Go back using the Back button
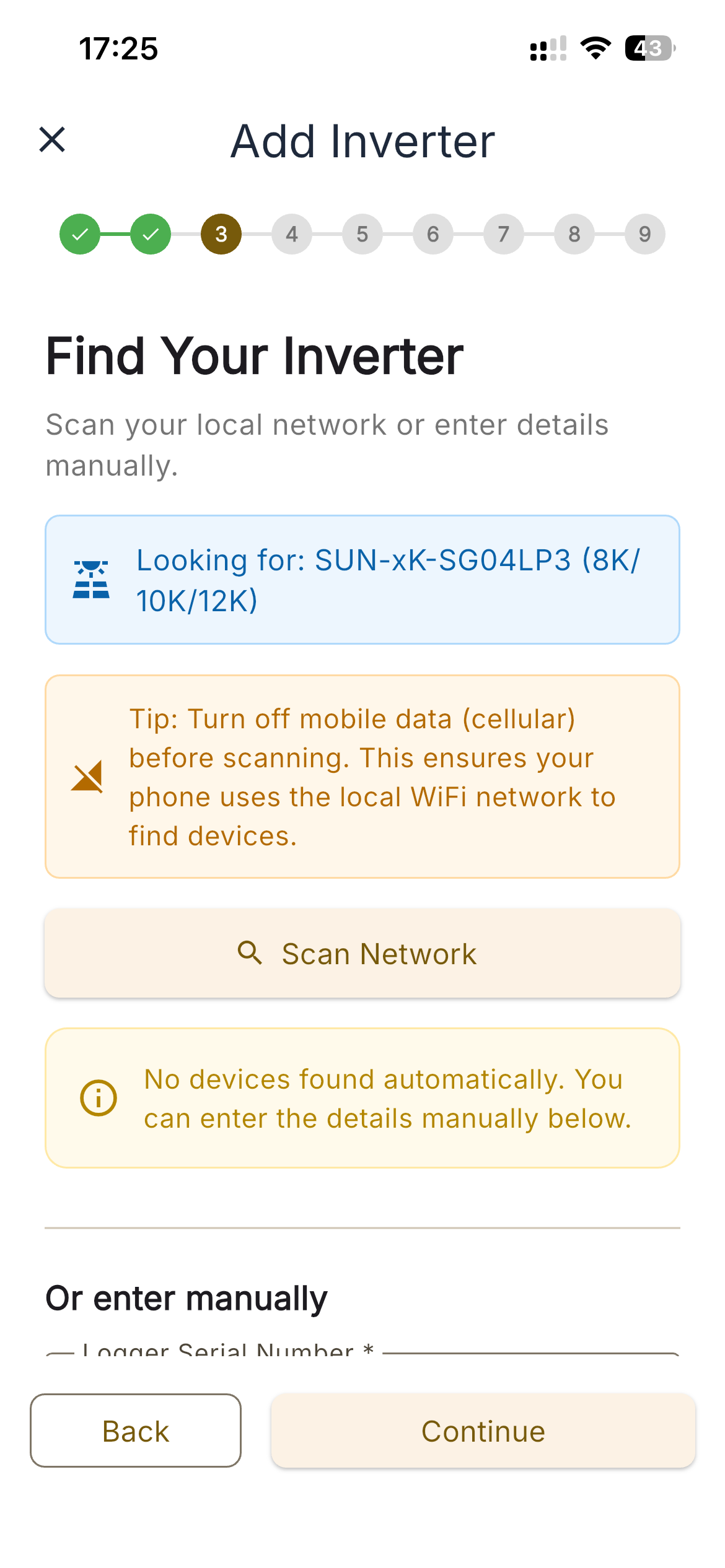Screen dimensions: 725x1568 [135, 1431]
